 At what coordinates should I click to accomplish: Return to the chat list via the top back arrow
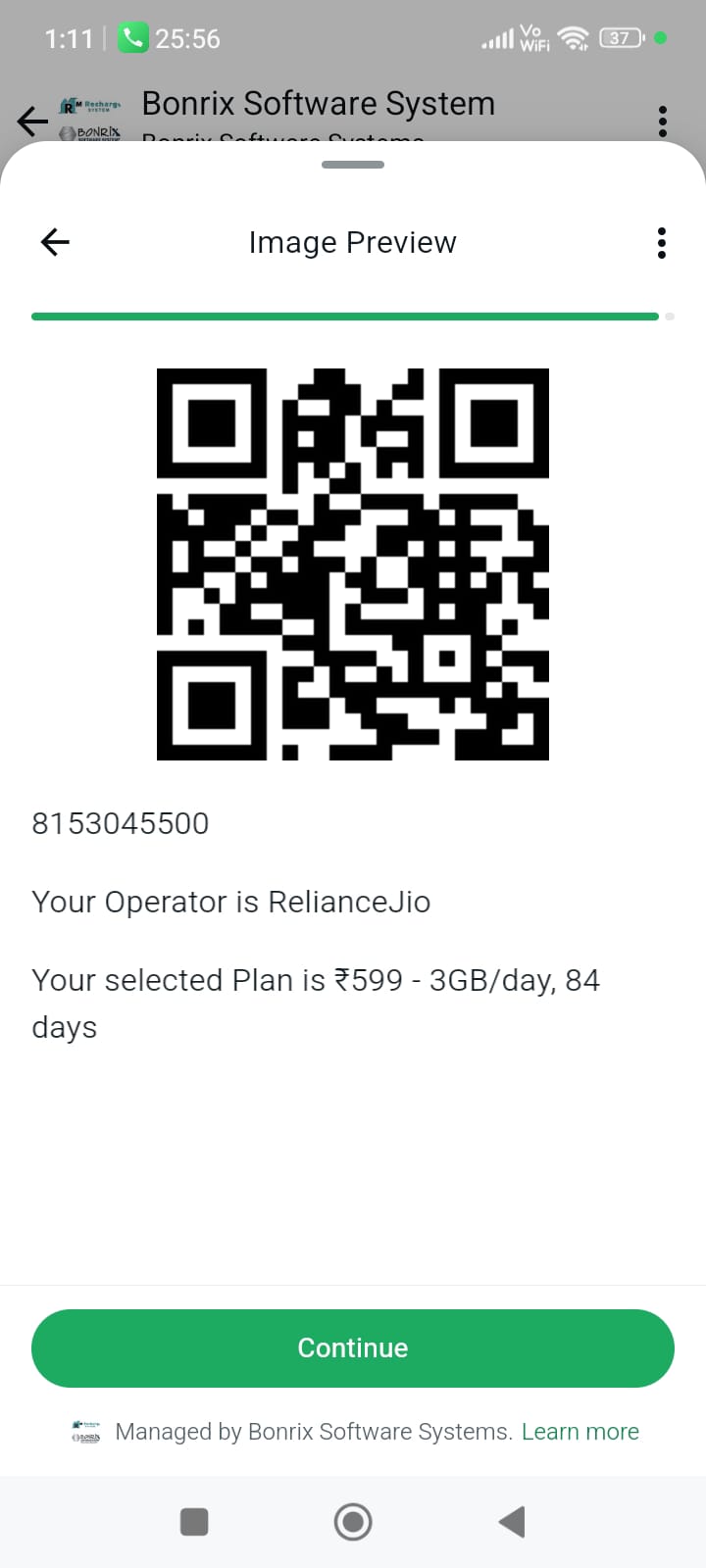[x=32, y=121]
